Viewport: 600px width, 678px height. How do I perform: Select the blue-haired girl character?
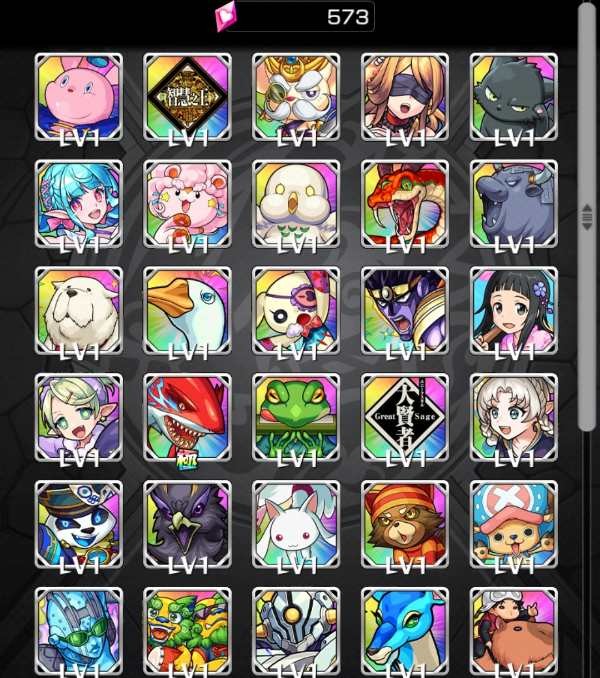click(x=78, y=203)
